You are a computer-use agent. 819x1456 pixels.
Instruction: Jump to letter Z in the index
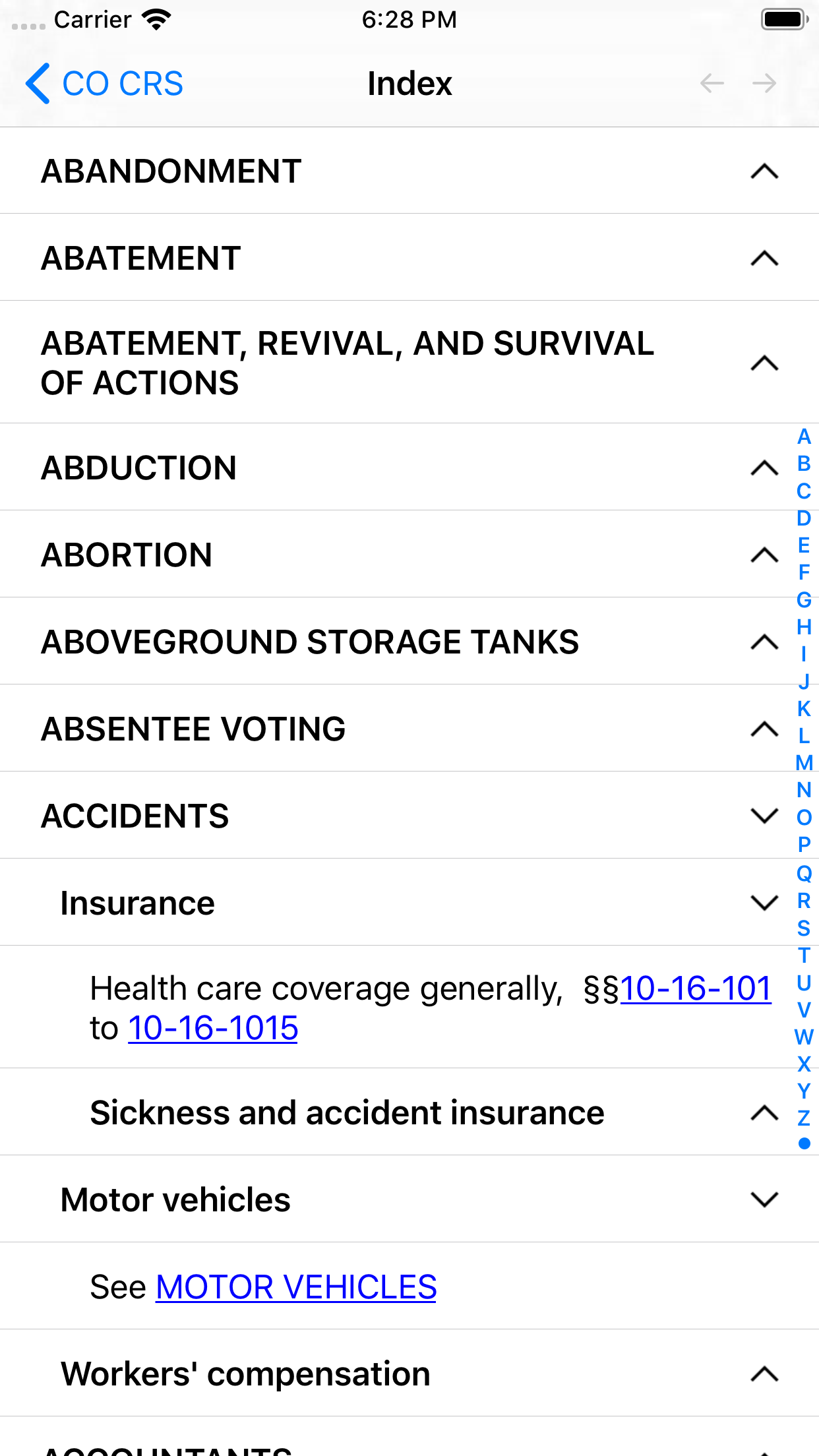point(804,1118)
